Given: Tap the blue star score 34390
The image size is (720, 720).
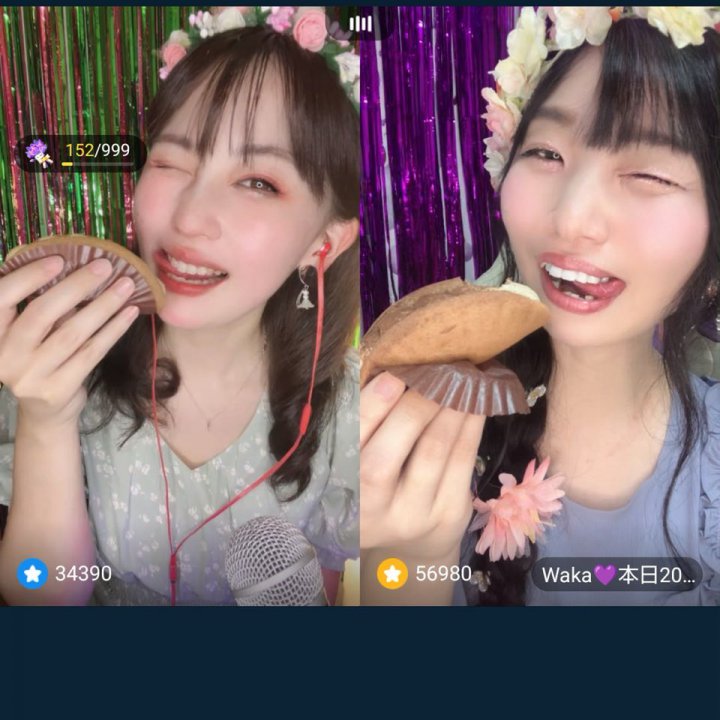Looking at the screenshot, I should pyautogui.click(x=64, y=574).
